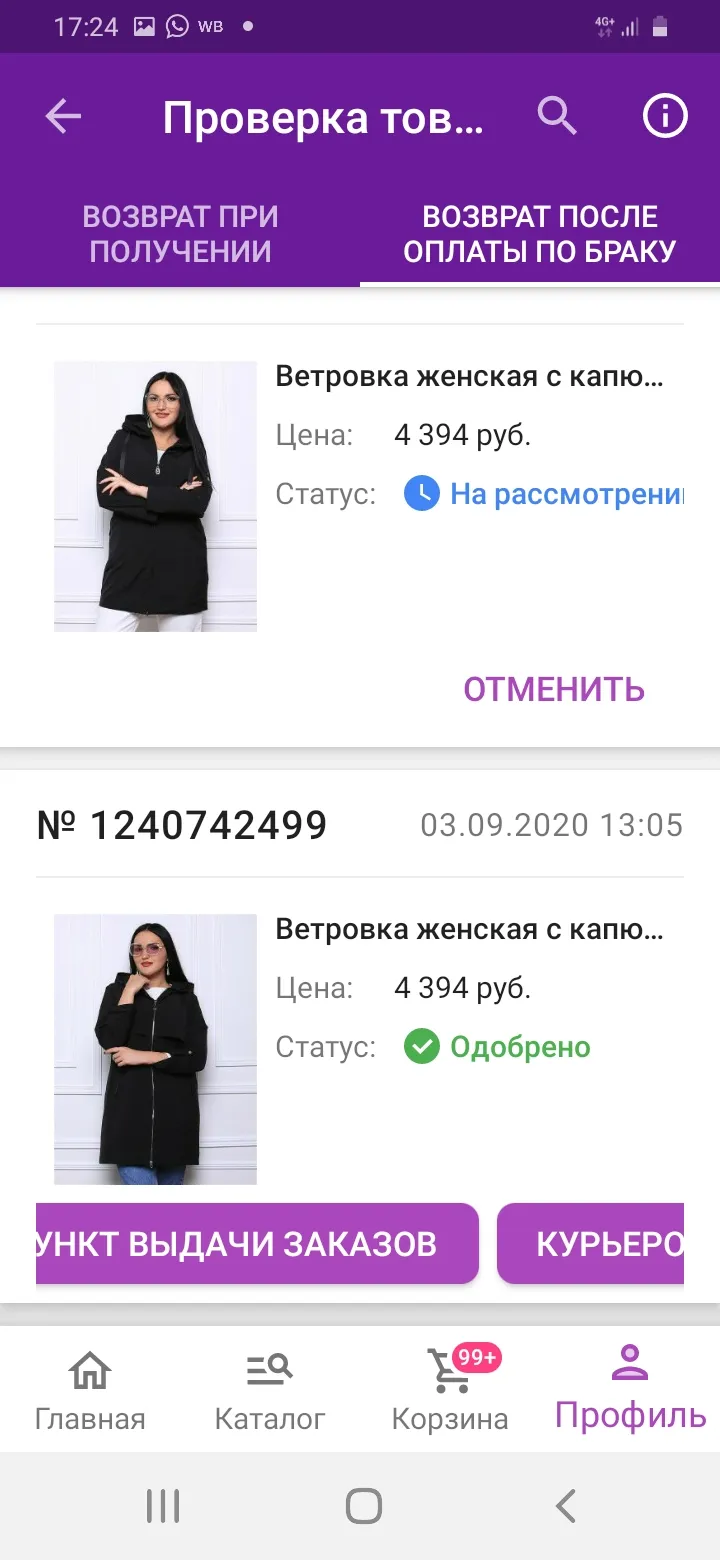Tap Отменить on the return under review

tap(554, 689)
